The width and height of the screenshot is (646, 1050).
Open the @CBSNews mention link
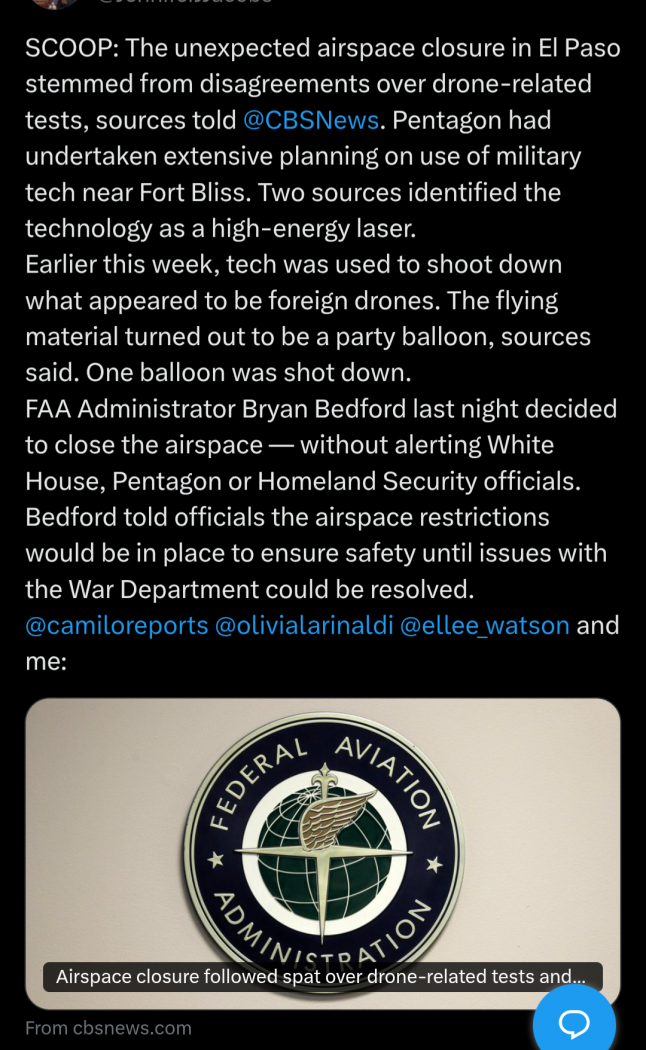click(x=310, y=121)
